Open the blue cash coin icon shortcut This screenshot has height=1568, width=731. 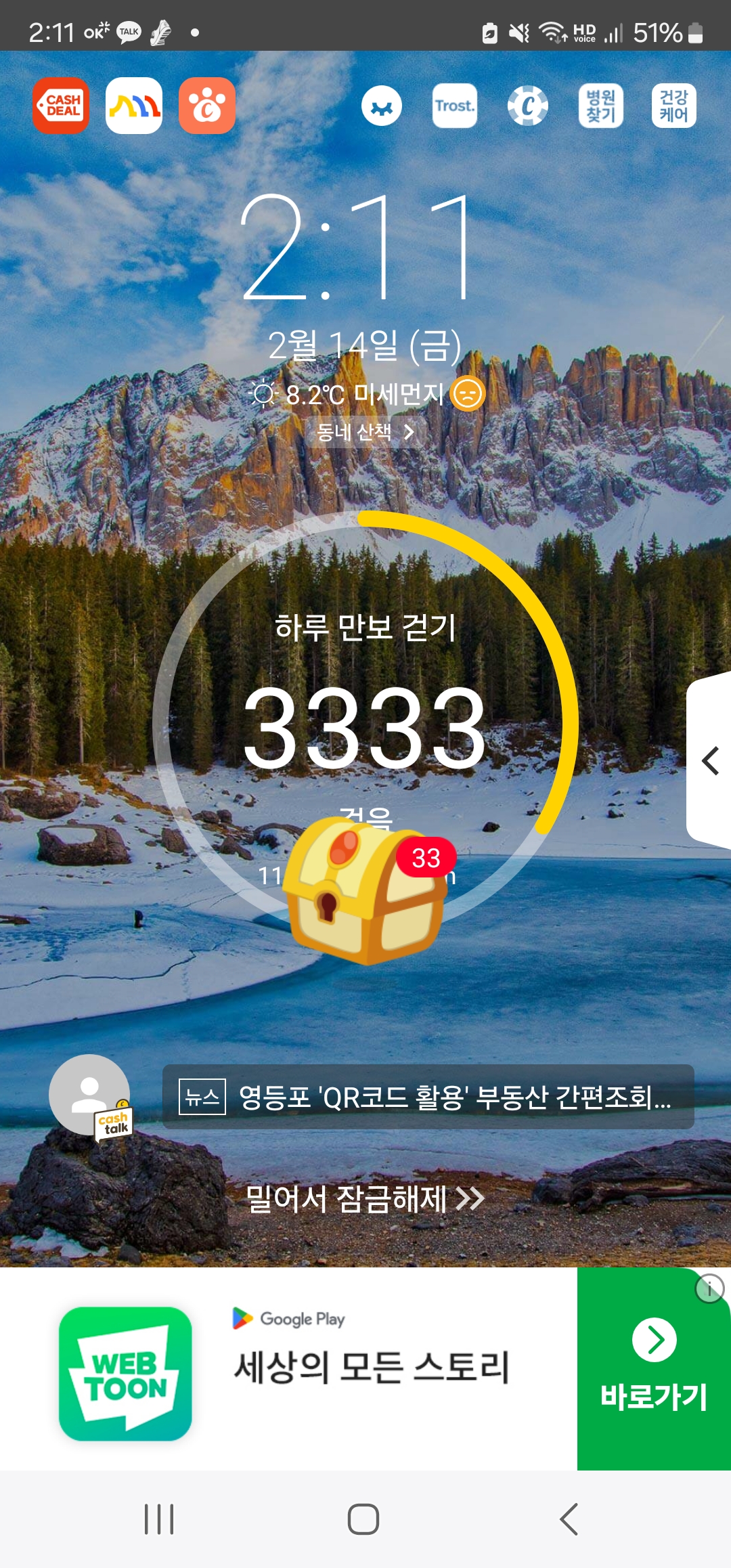pyautogui.click(x=528, y=106)
